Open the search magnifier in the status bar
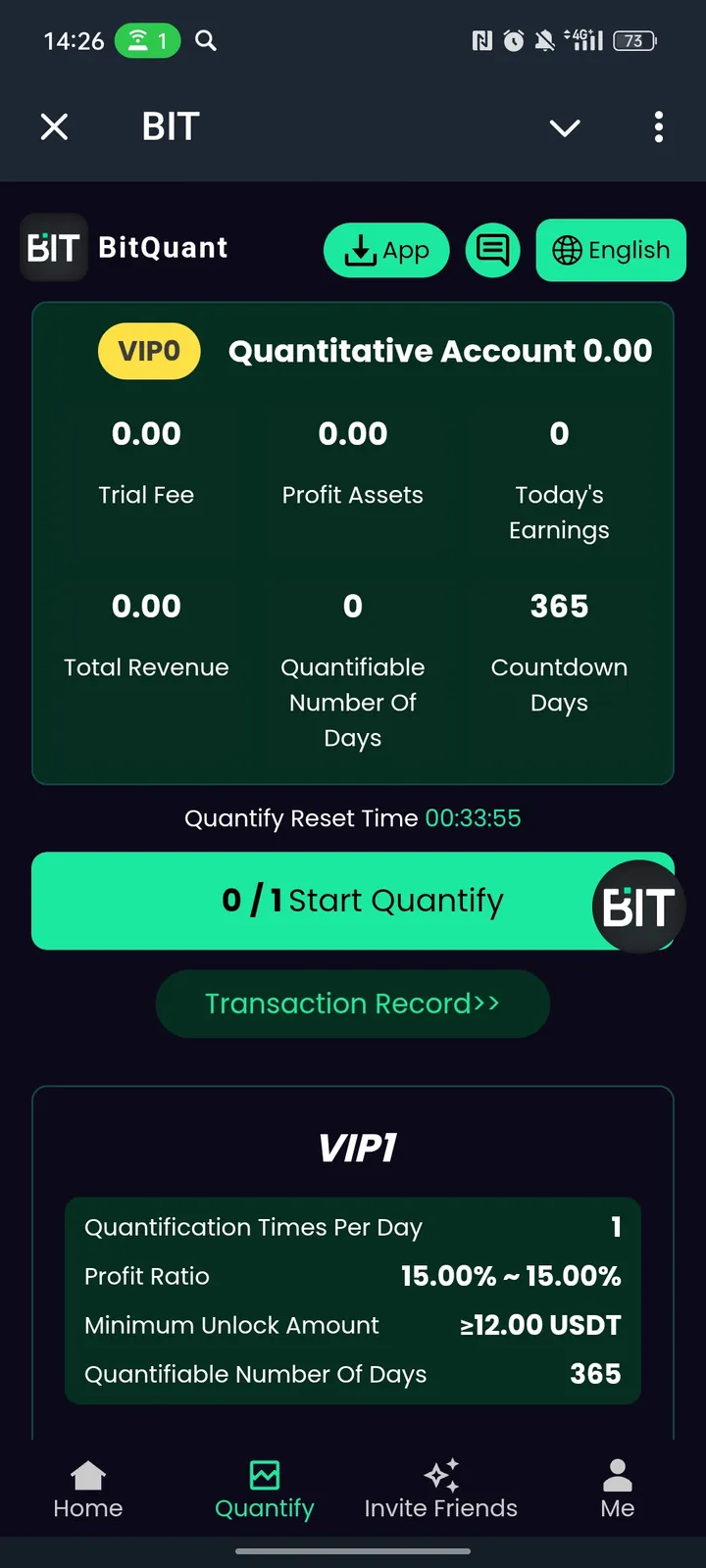706x1568 pixels. tap(205, 40)
